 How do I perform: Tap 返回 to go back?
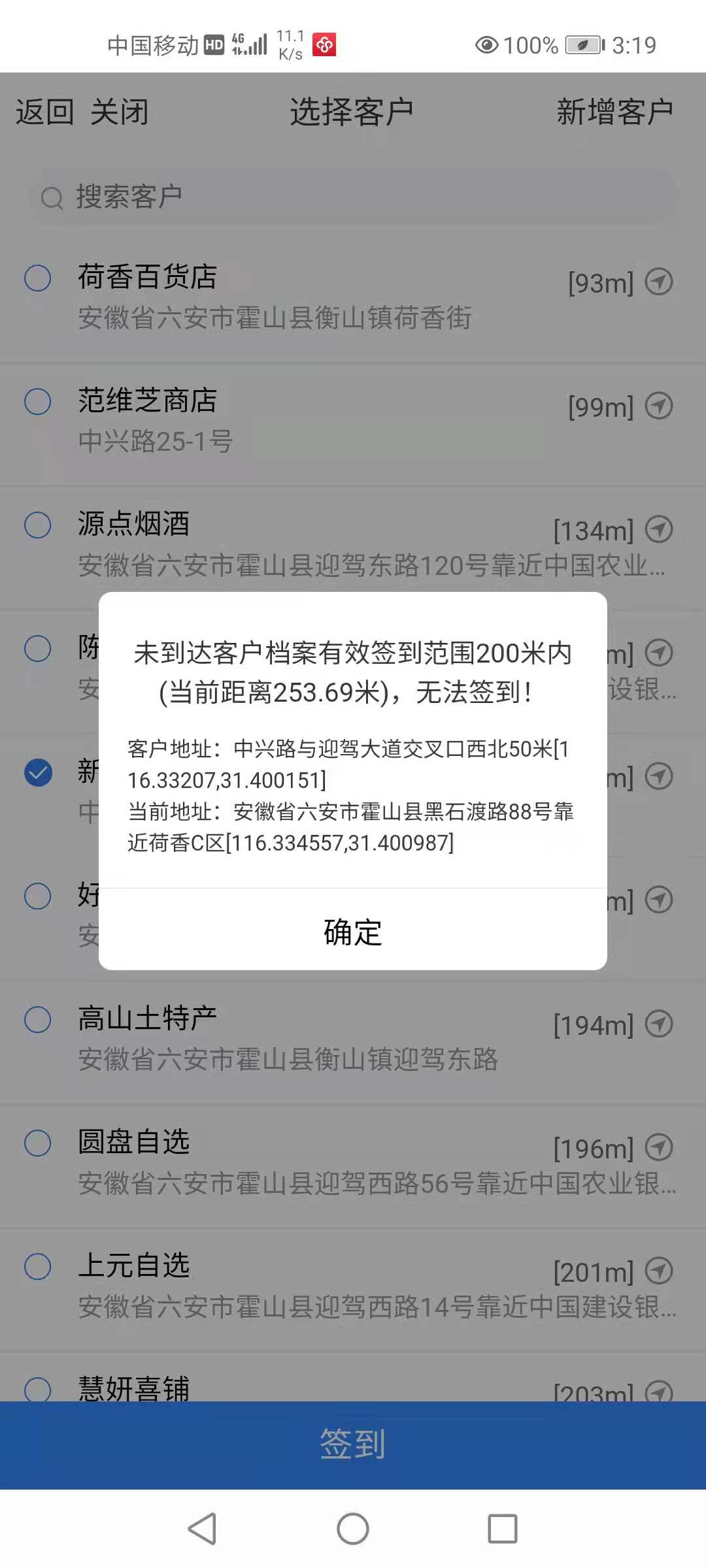pyautogui.click(x=44, y=112)
